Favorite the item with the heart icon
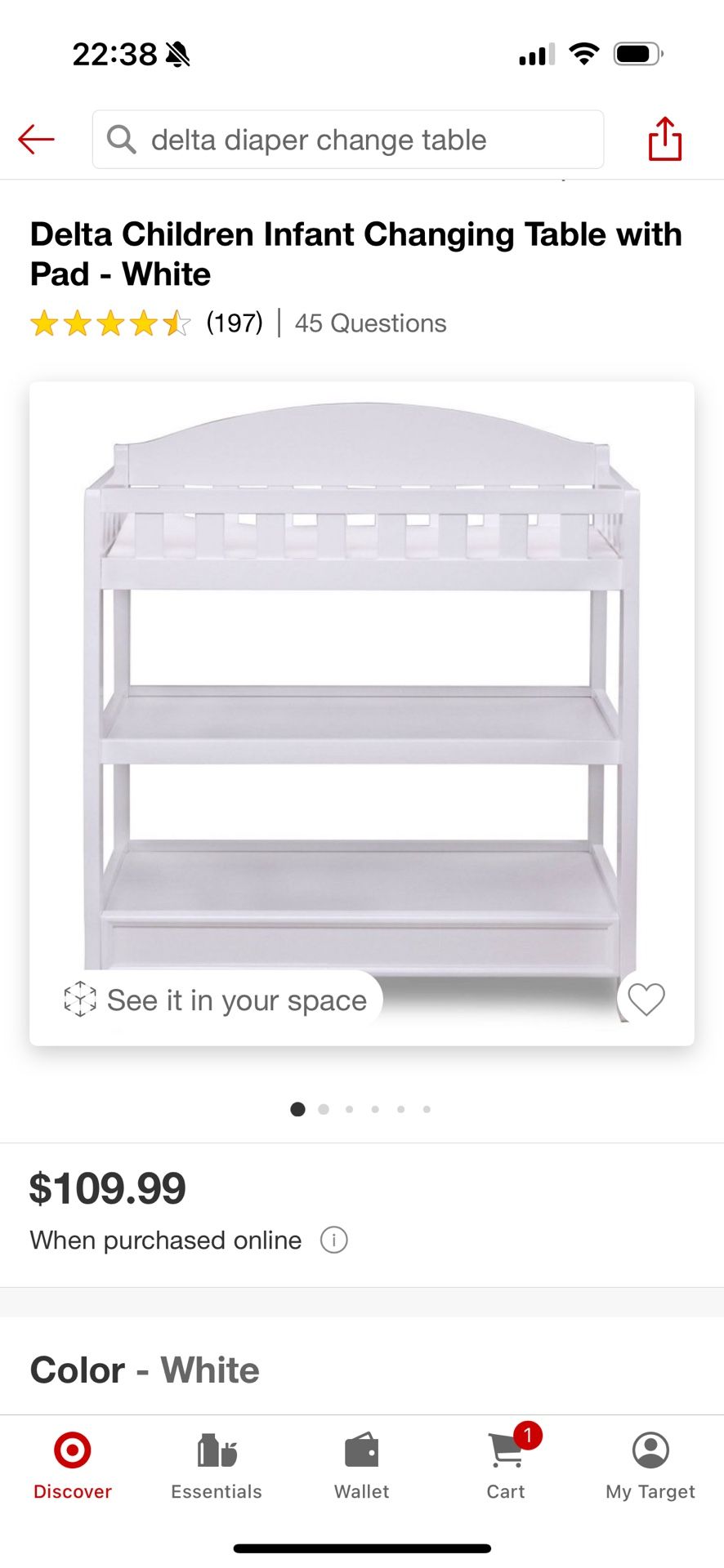Image resolution: width=724 pixels, height=1568 pixels. tap(646, 999)
